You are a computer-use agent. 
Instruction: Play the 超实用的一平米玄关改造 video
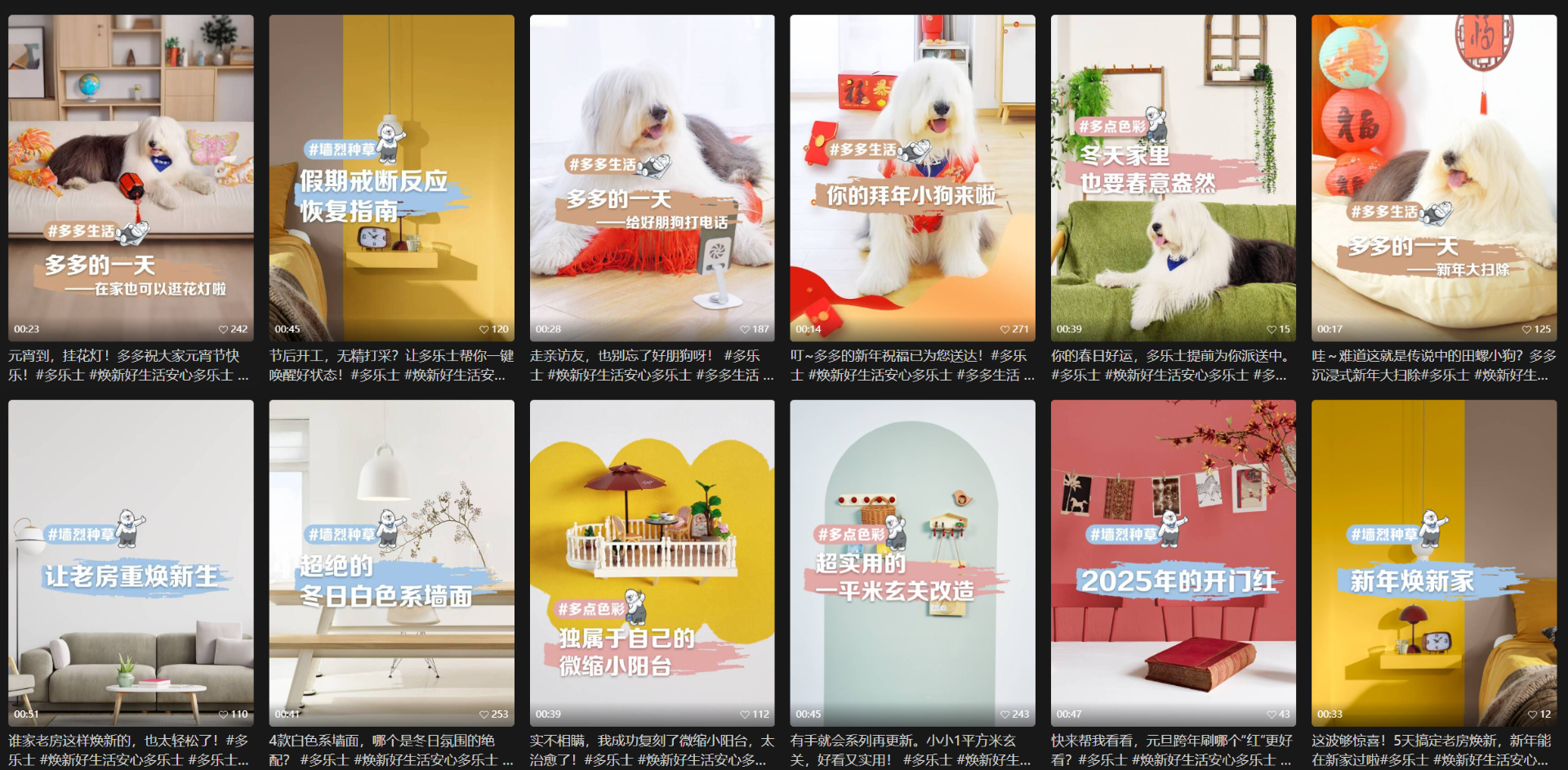pos(912,562)
